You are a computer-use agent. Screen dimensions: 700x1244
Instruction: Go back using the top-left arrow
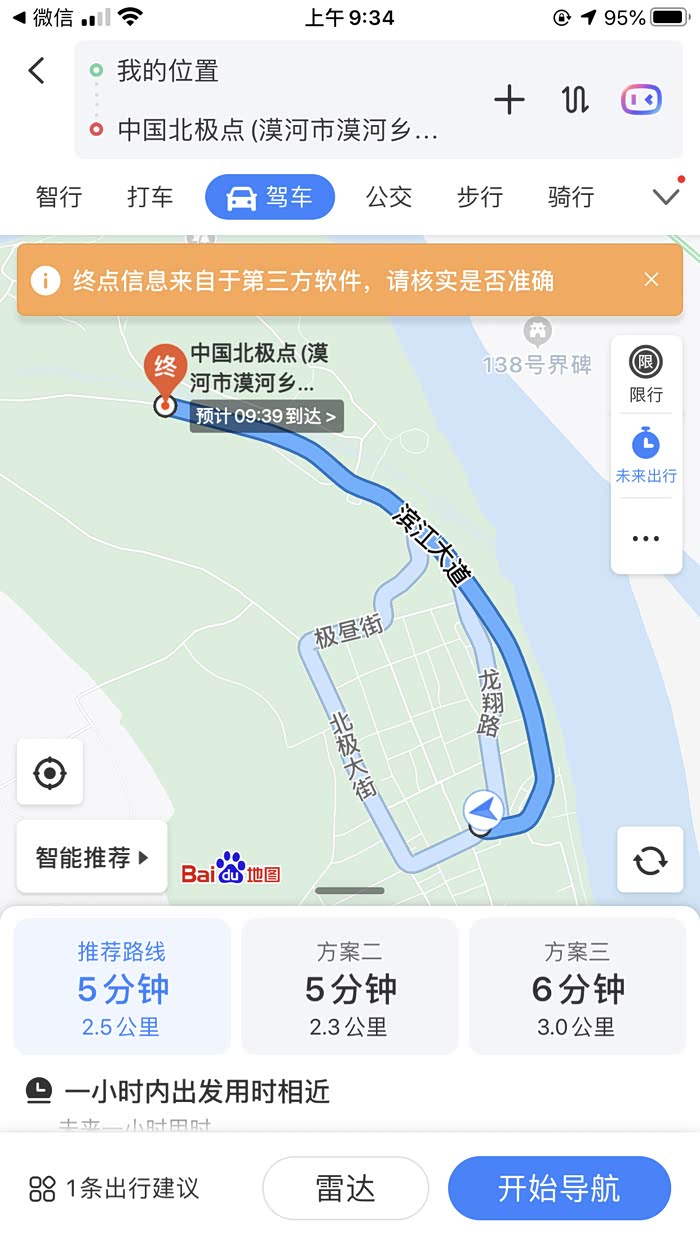pos(37,71)
